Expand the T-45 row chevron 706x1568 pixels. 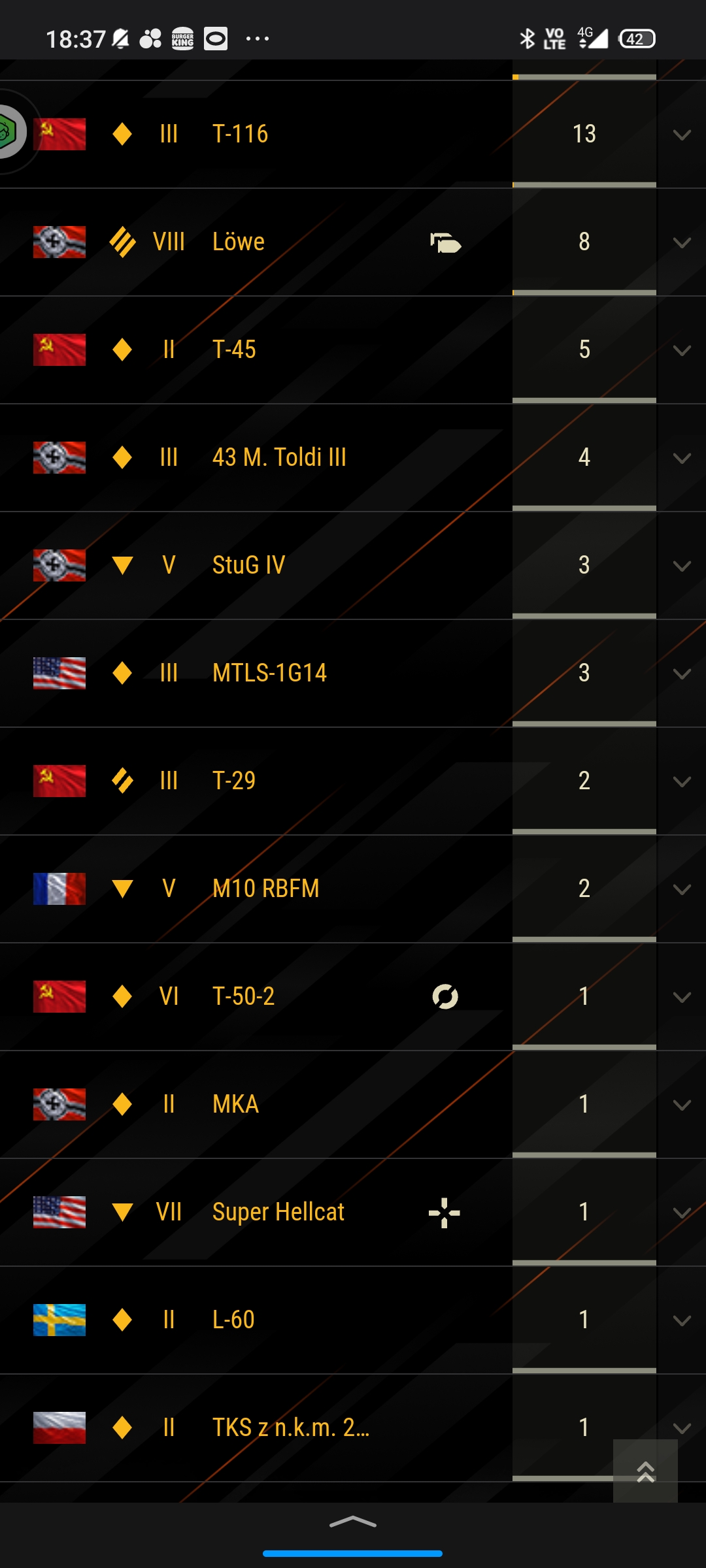682,350
